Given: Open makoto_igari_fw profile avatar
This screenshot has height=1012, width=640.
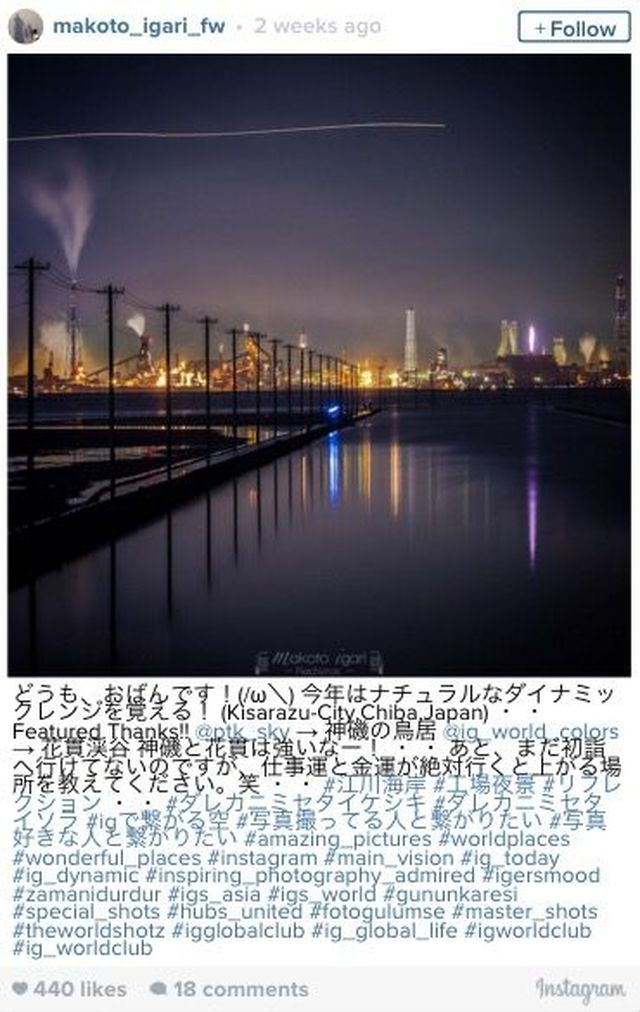Looking at the screenshot, I should pyautogui.click(x=25, y=27).
